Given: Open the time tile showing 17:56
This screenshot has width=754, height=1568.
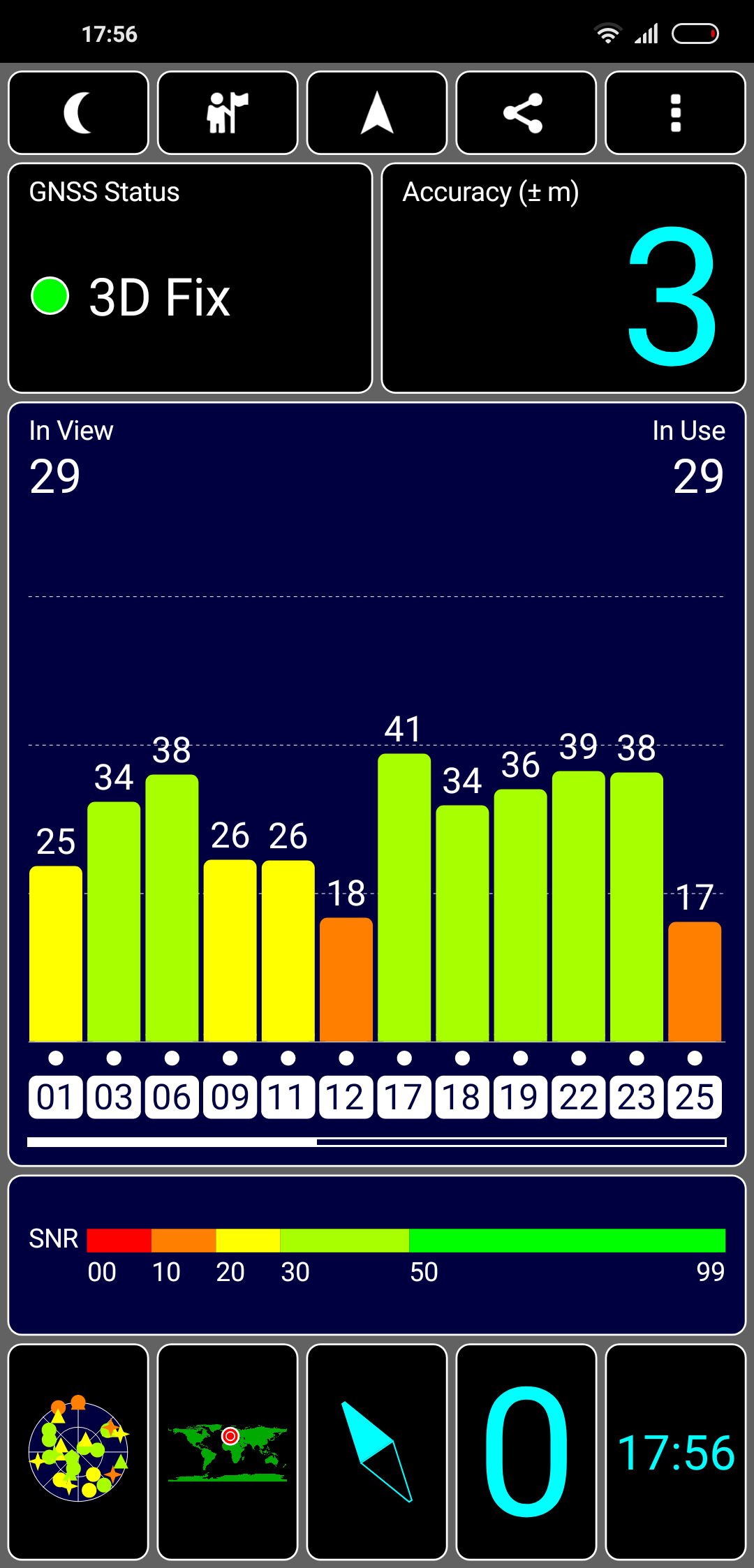Looking at the screenshot, I should click(676, 1451).
